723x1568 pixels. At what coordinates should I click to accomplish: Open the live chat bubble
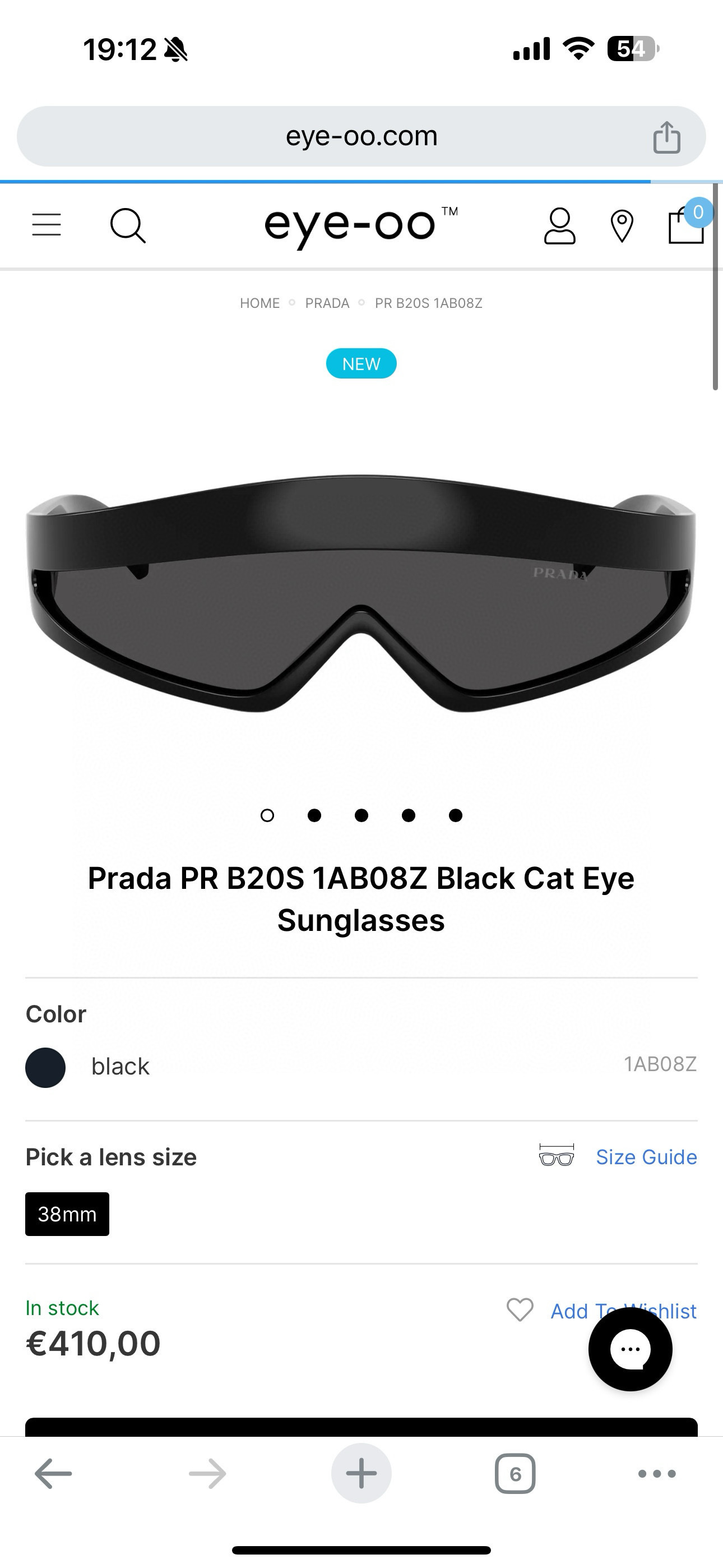coord(630,1349)
